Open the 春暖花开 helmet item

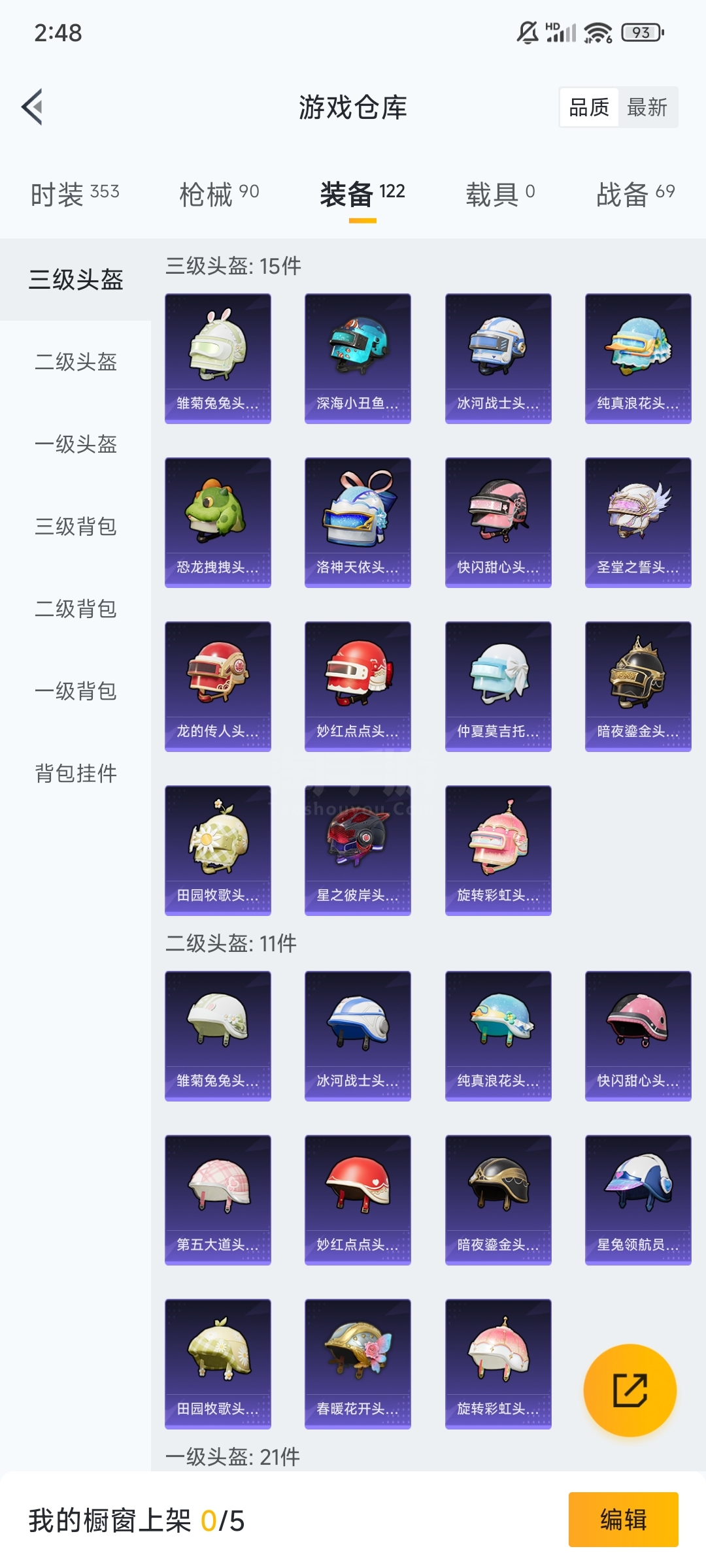tap(358, 1364)
